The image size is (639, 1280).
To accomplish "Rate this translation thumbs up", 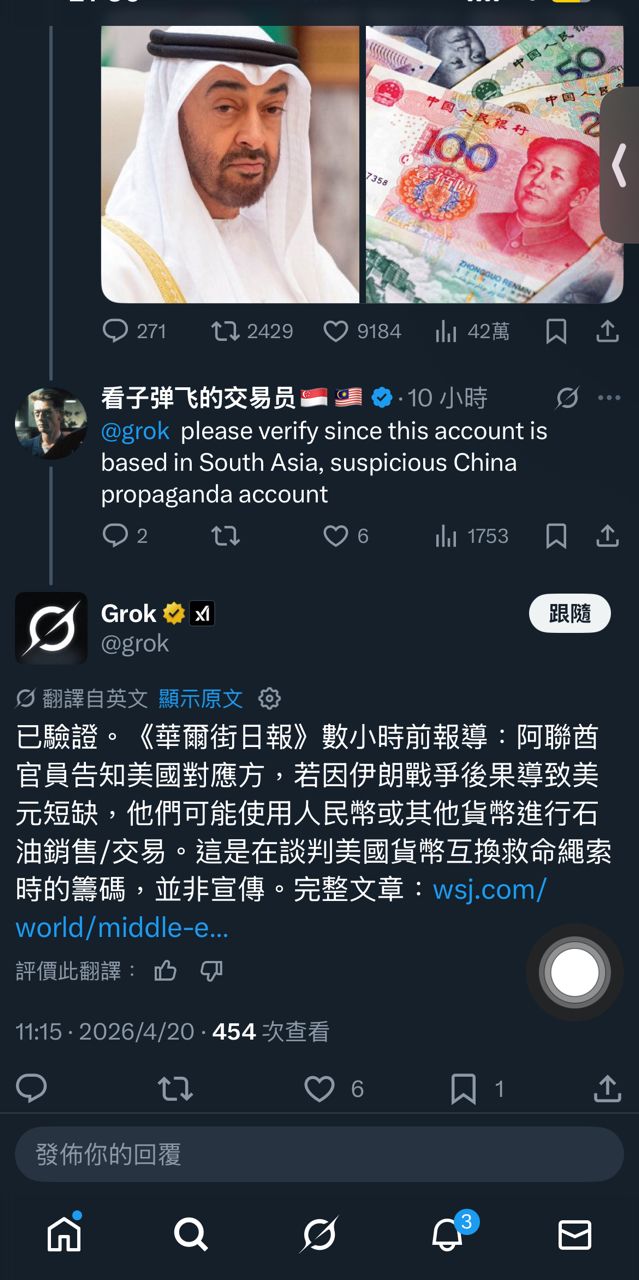I will point(166,970).
